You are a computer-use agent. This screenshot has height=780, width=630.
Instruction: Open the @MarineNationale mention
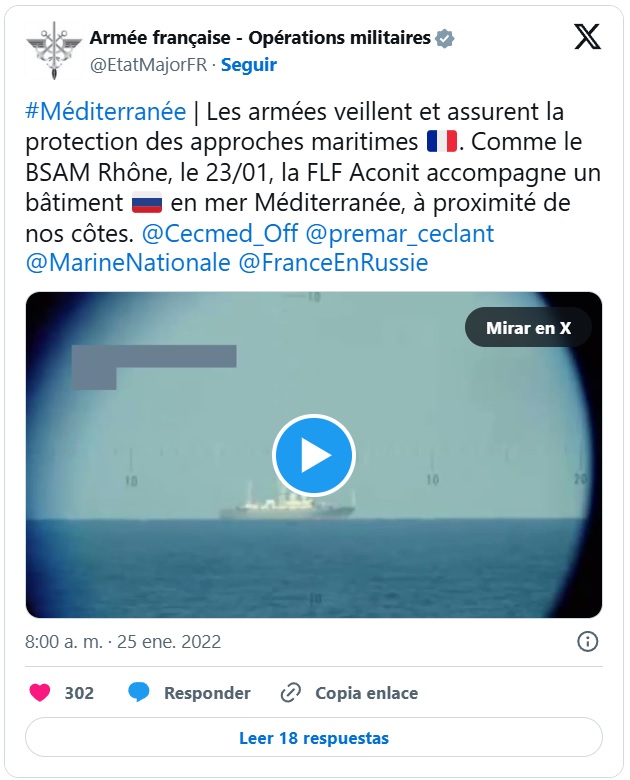tap(126, 264)
